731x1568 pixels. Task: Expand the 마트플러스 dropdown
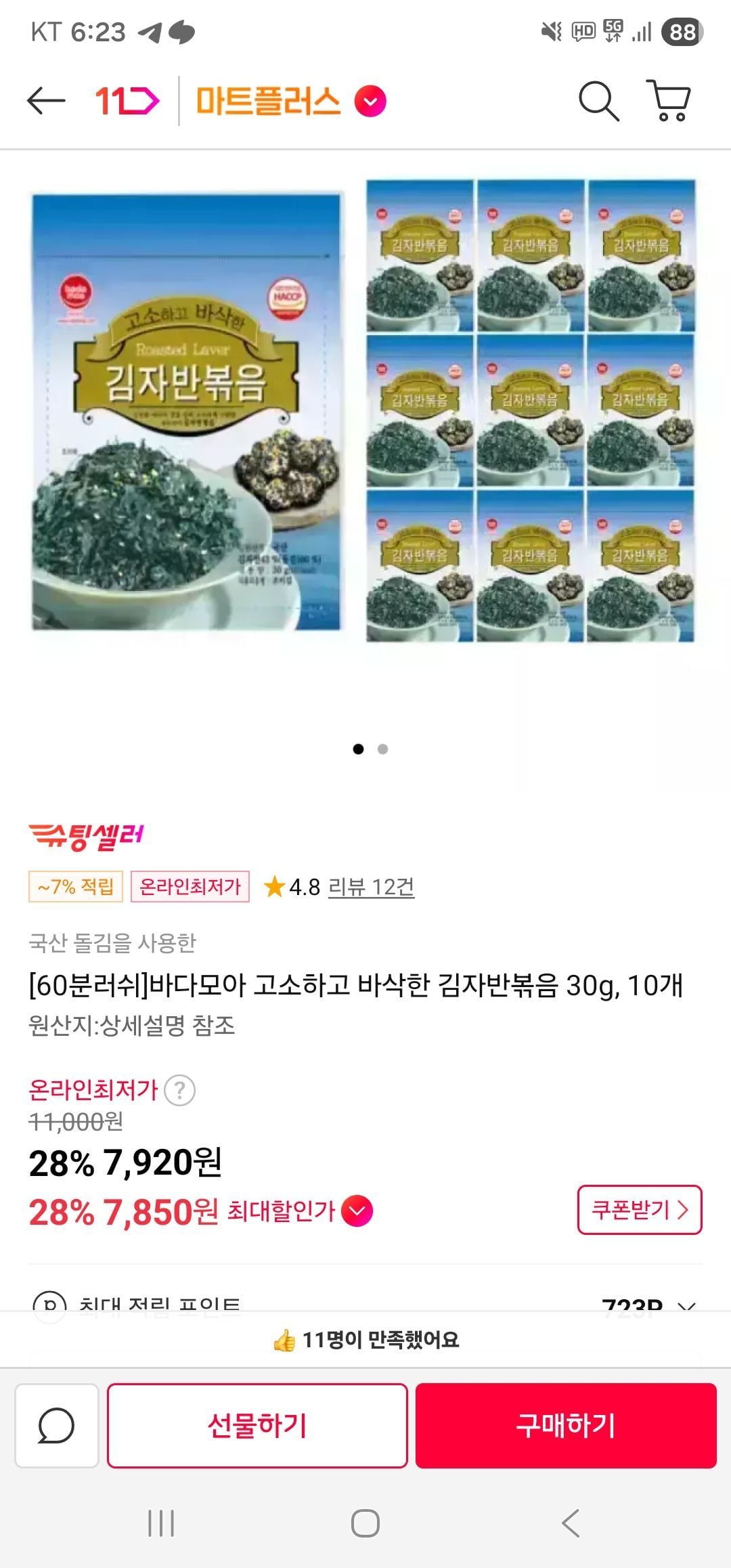pyautogui.click(x=370, y=102)
